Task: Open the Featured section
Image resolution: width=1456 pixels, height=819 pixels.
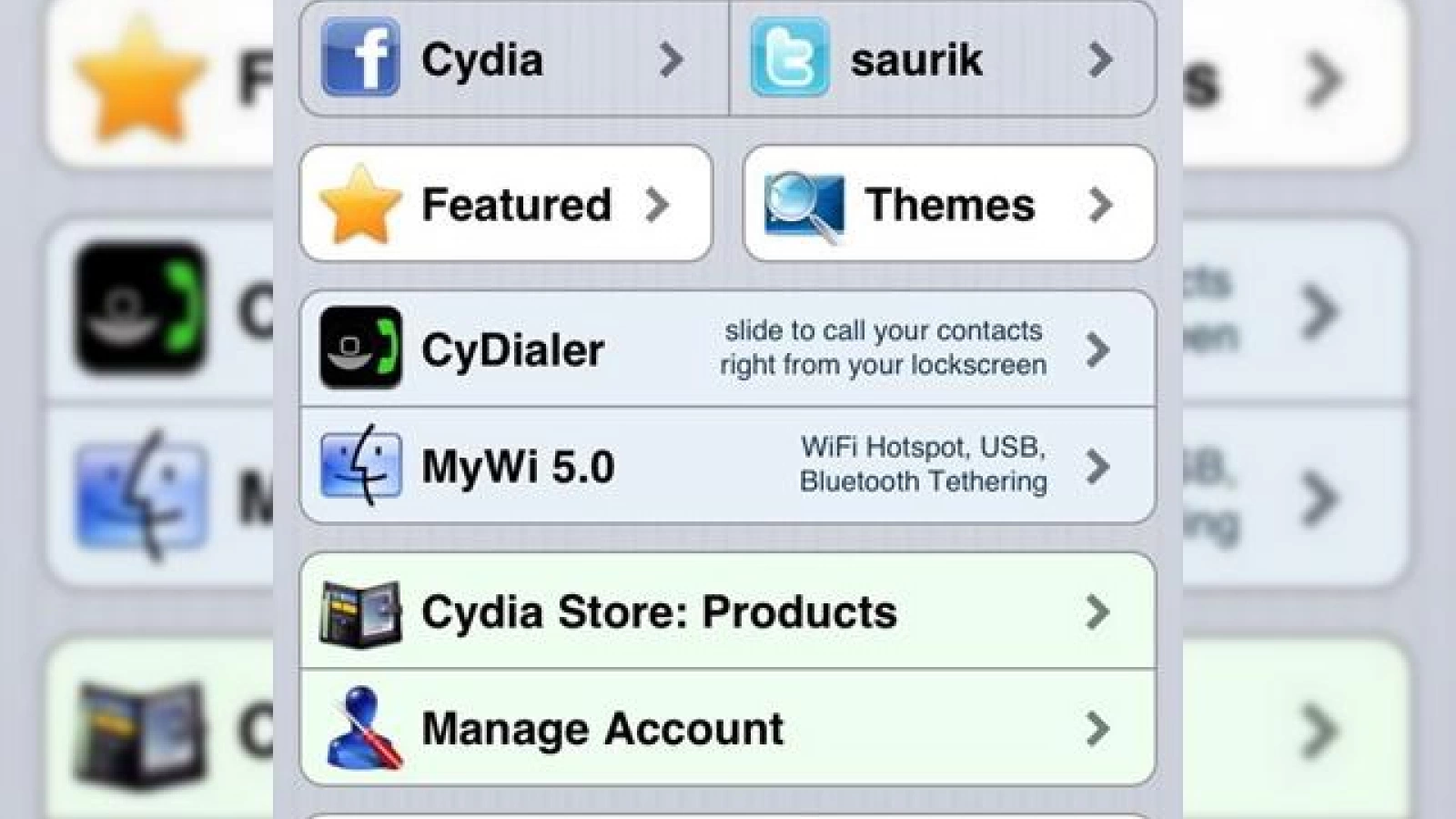Action: 506,204
